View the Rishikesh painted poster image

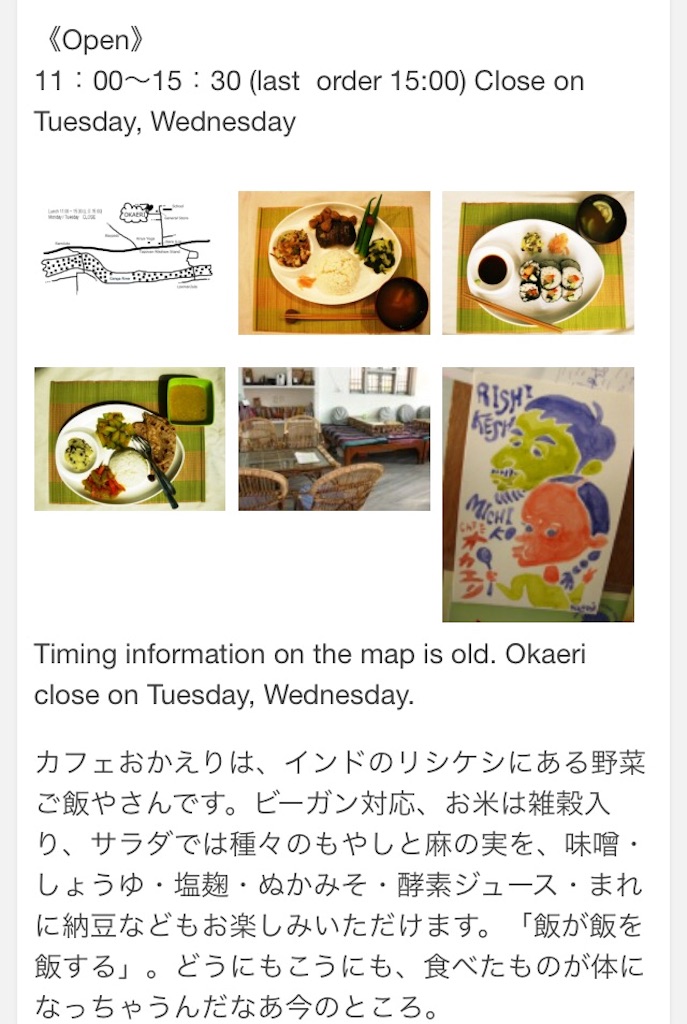(x=538, y=494)
